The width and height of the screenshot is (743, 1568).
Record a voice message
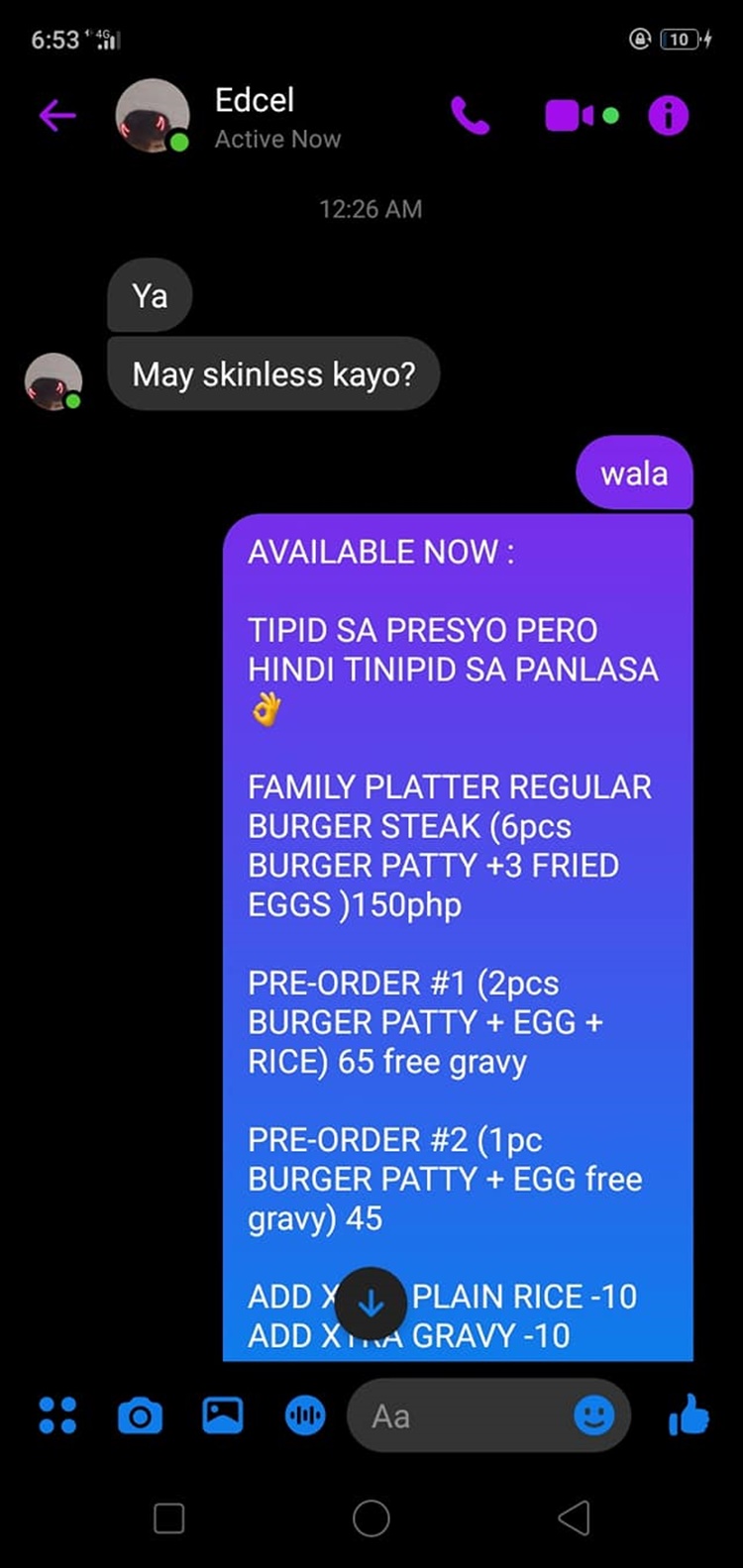coord(305,1415)
